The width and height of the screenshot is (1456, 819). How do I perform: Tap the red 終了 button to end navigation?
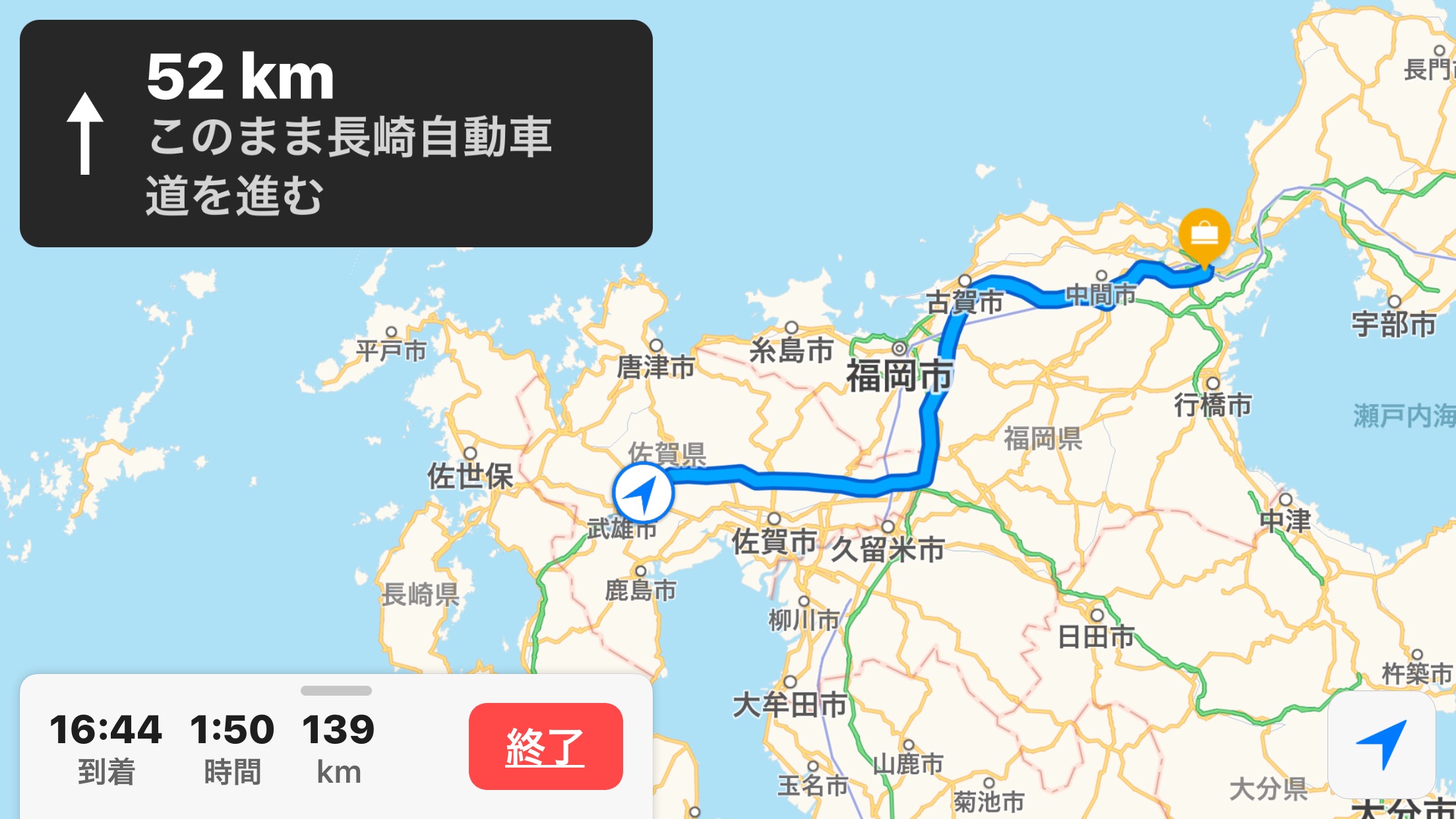pyautogui.click(x=545, y=746)
